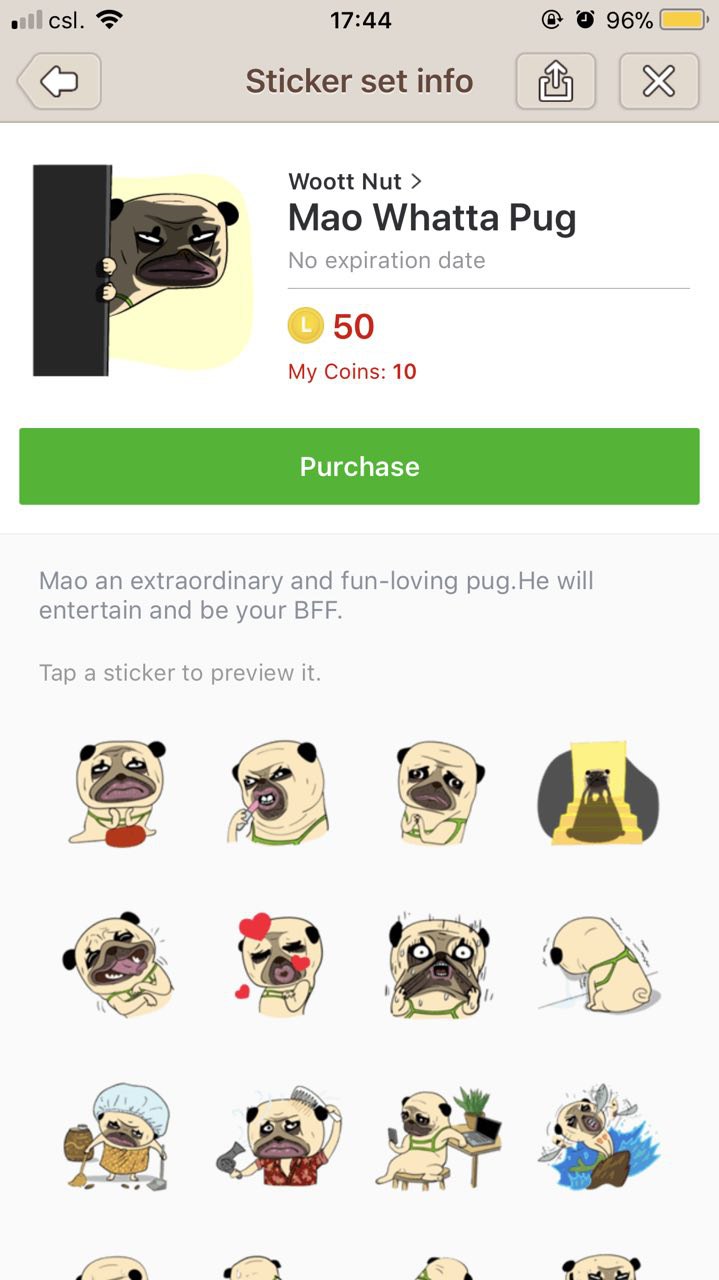Preview the shocked sweating pug sticker
Viewport: 719px width, 1280px height.
(438, 963)
